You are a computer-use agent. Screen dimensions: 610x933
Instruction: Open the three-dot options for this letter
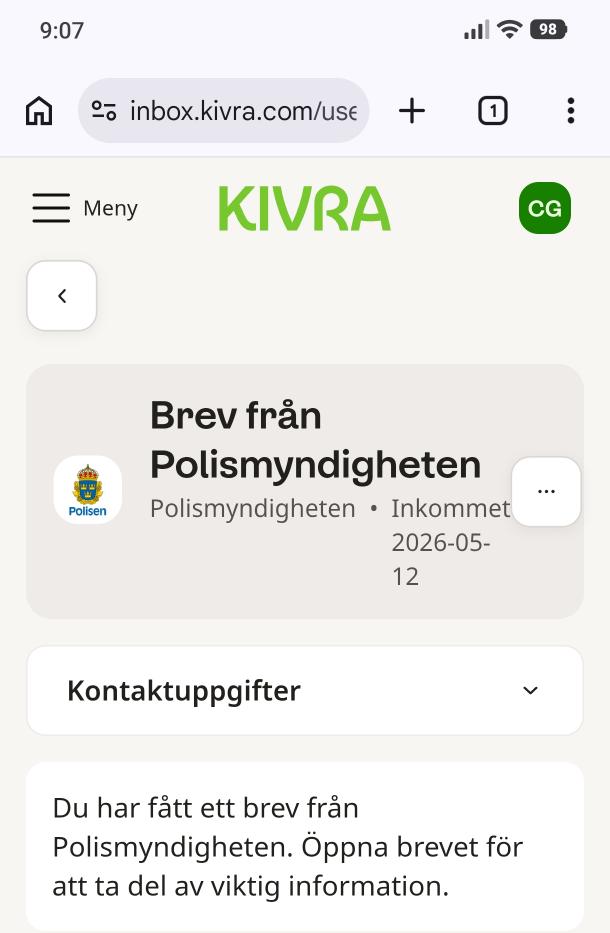(x=546, y=491)
